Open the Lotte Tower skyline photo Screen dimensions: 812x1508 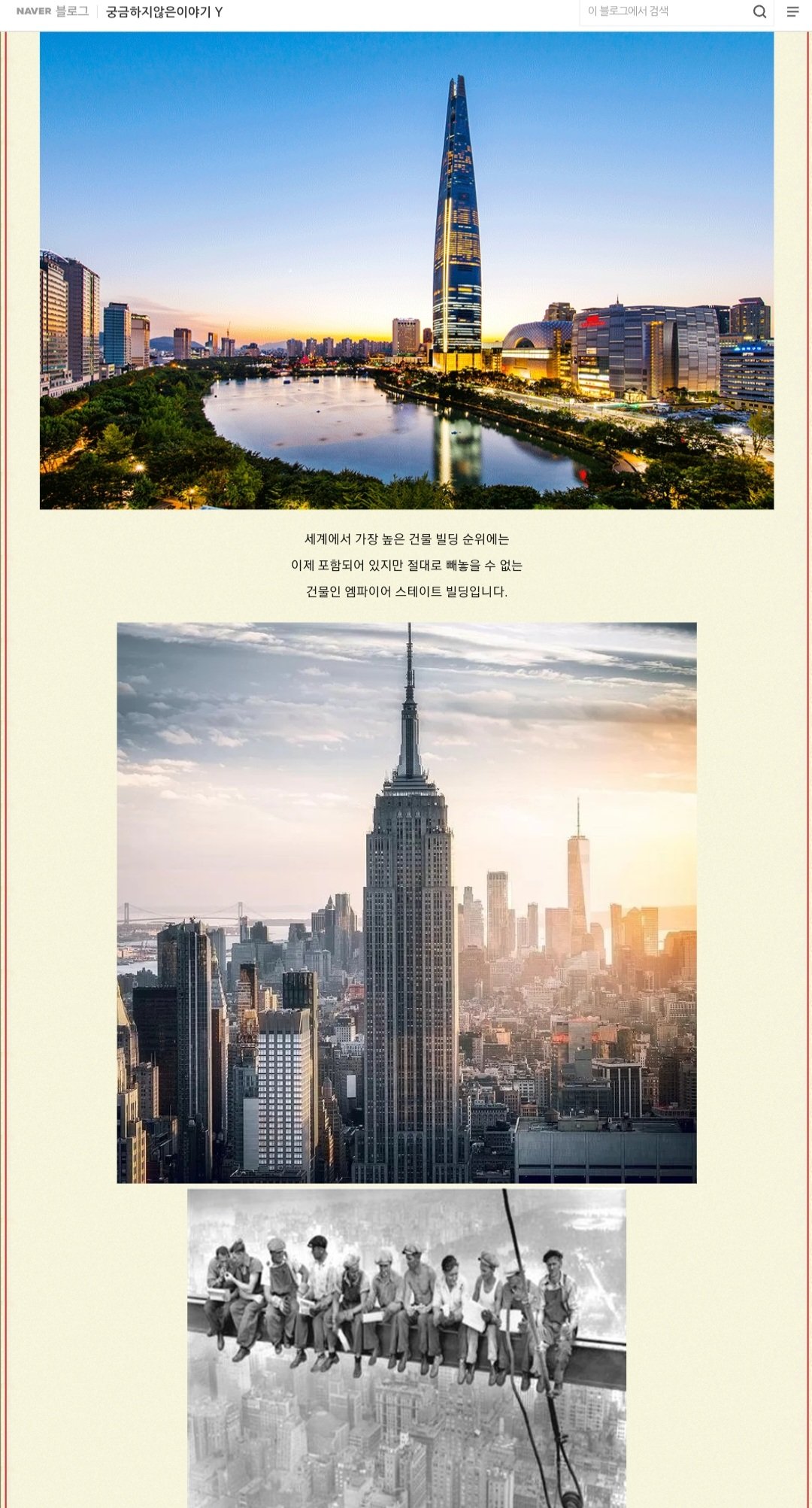click(406, 271)
